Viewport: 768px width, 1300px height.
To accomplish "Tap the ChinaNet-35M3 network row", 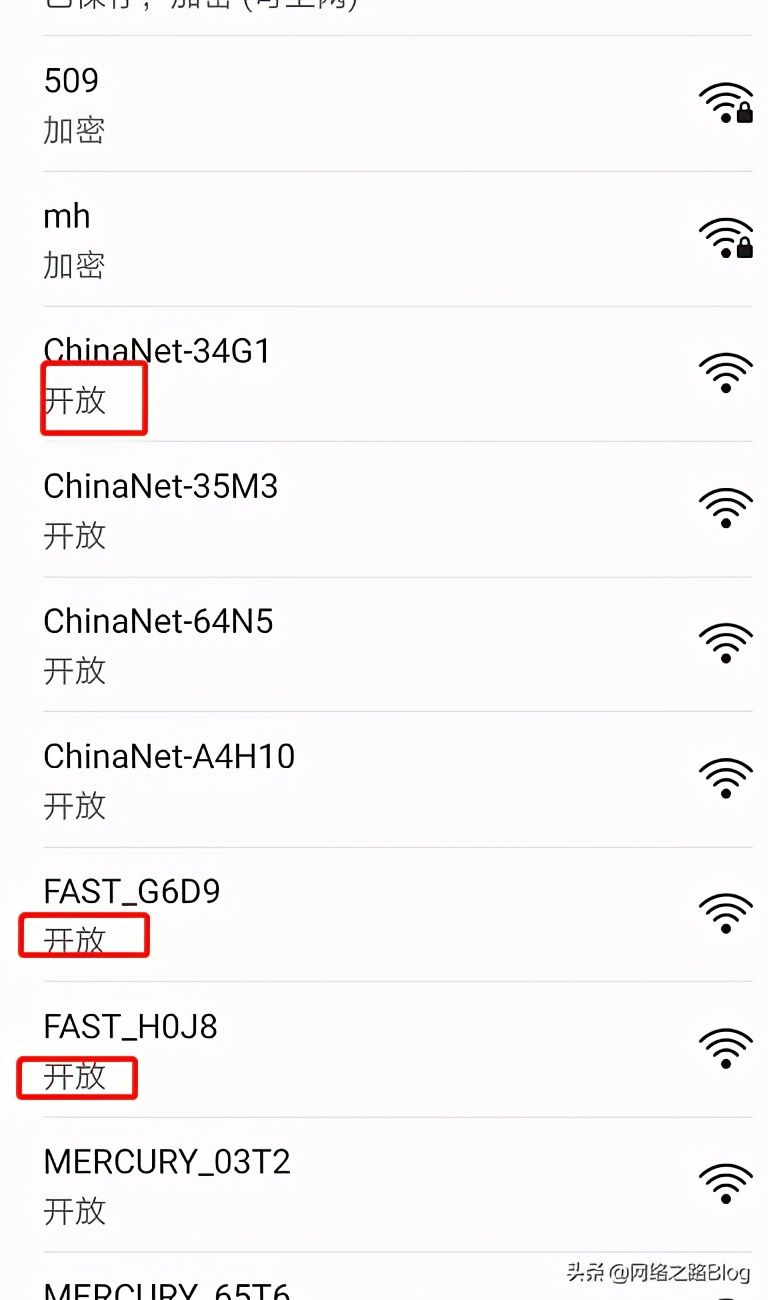I will [300, 509].
